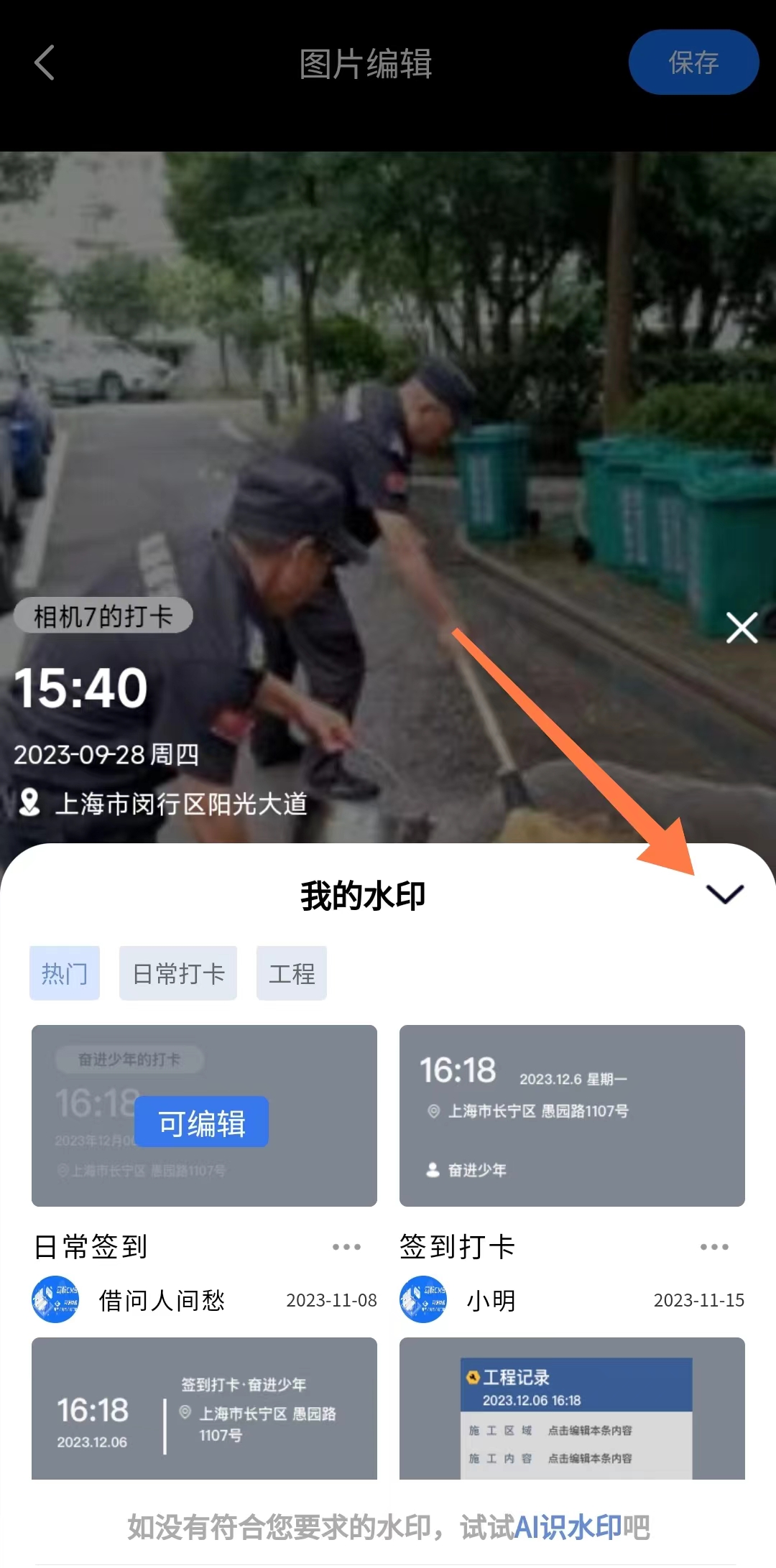
Task: Switch to the 工程 tab
Action: [x=292, y=973]
